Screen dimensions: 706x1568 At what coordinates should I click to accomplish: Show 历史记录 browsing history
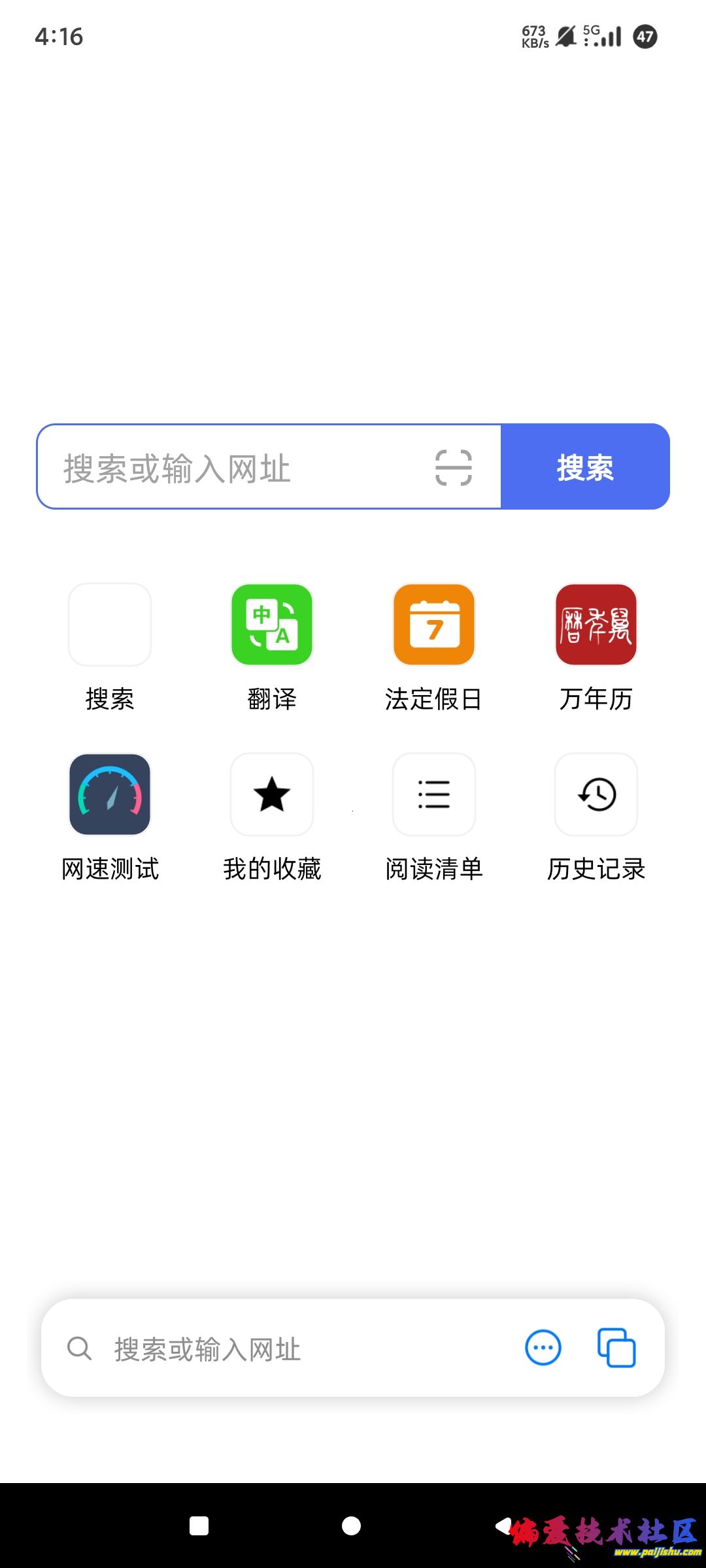(x=596, y=794)
